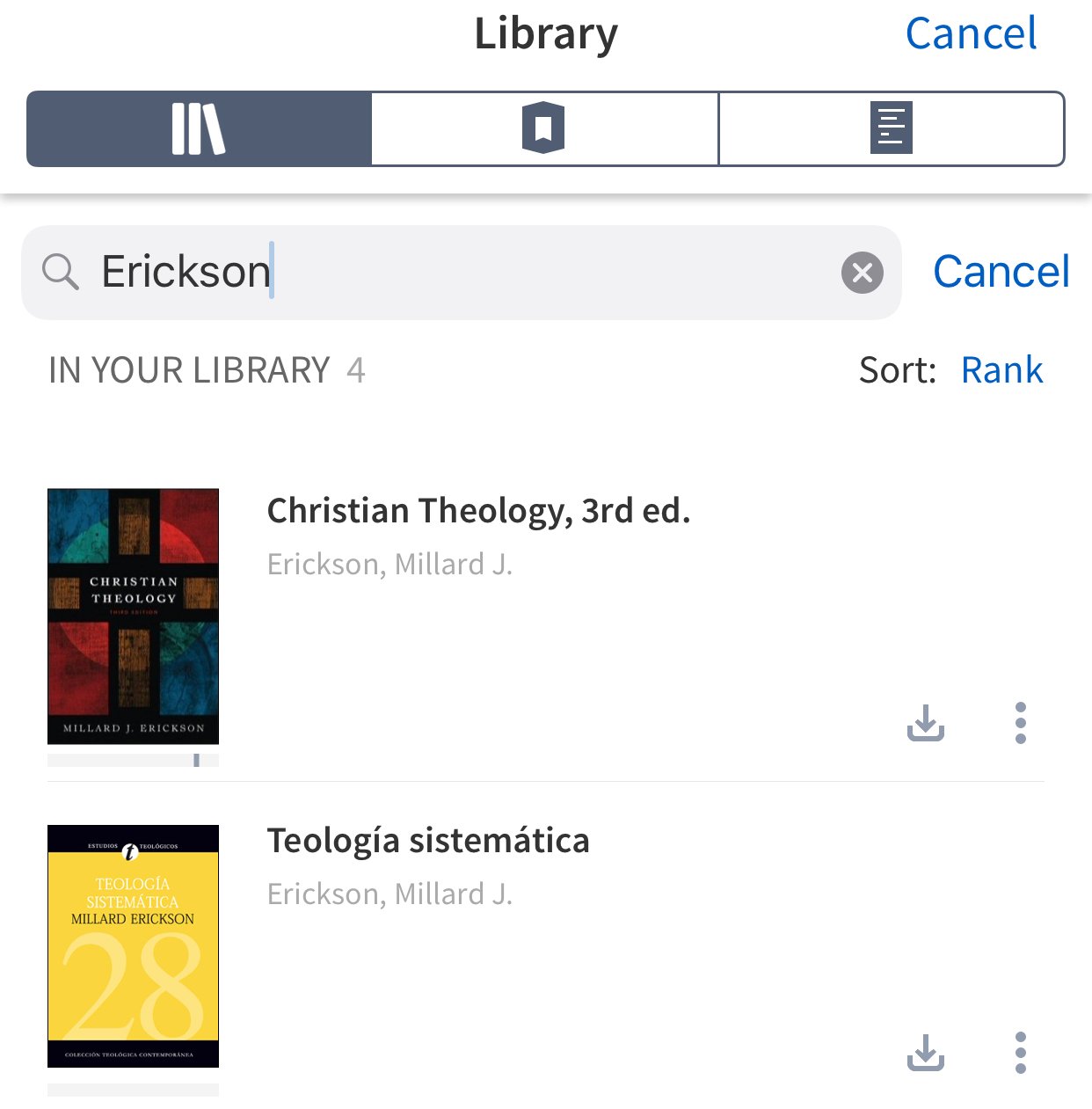
Task: Change sort order from Rank
Action: click(1001, 370)
